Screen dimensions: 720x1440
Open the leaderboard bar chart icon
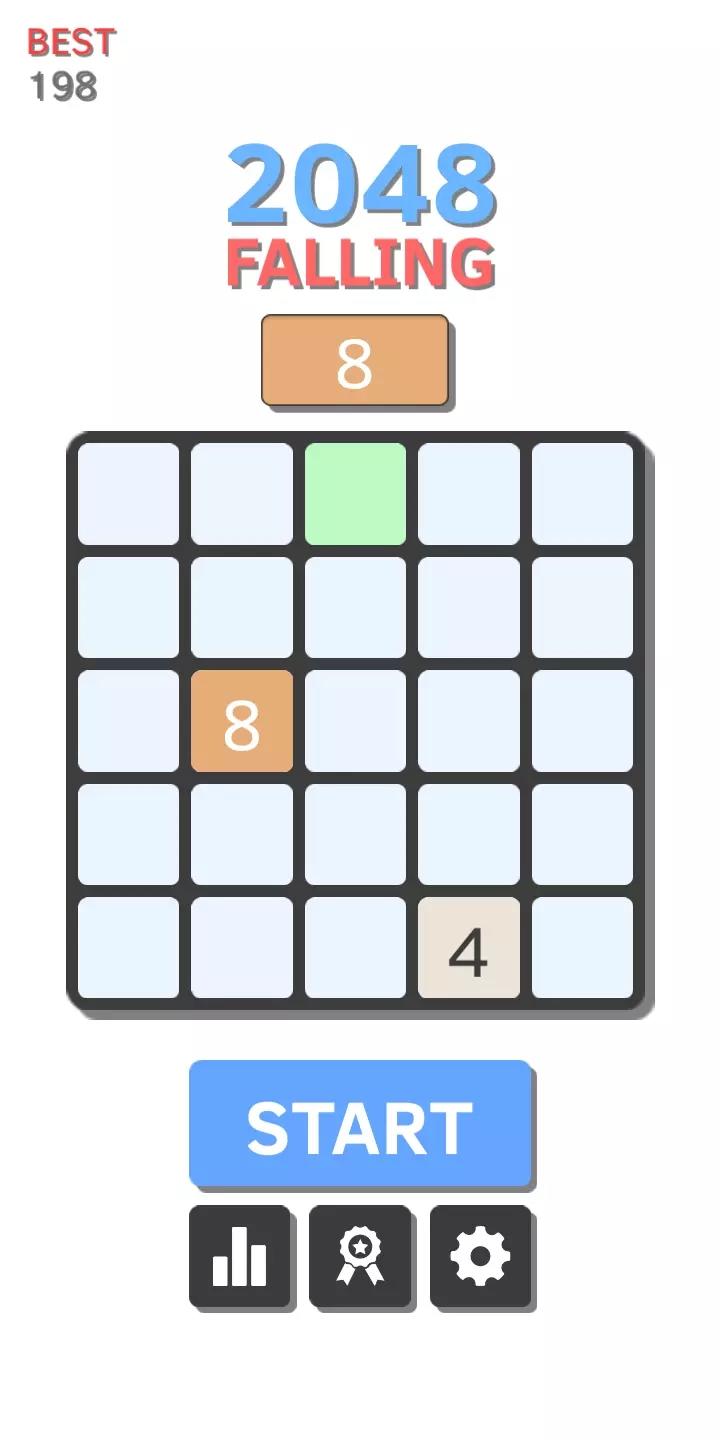click(x=240, y=1256)
